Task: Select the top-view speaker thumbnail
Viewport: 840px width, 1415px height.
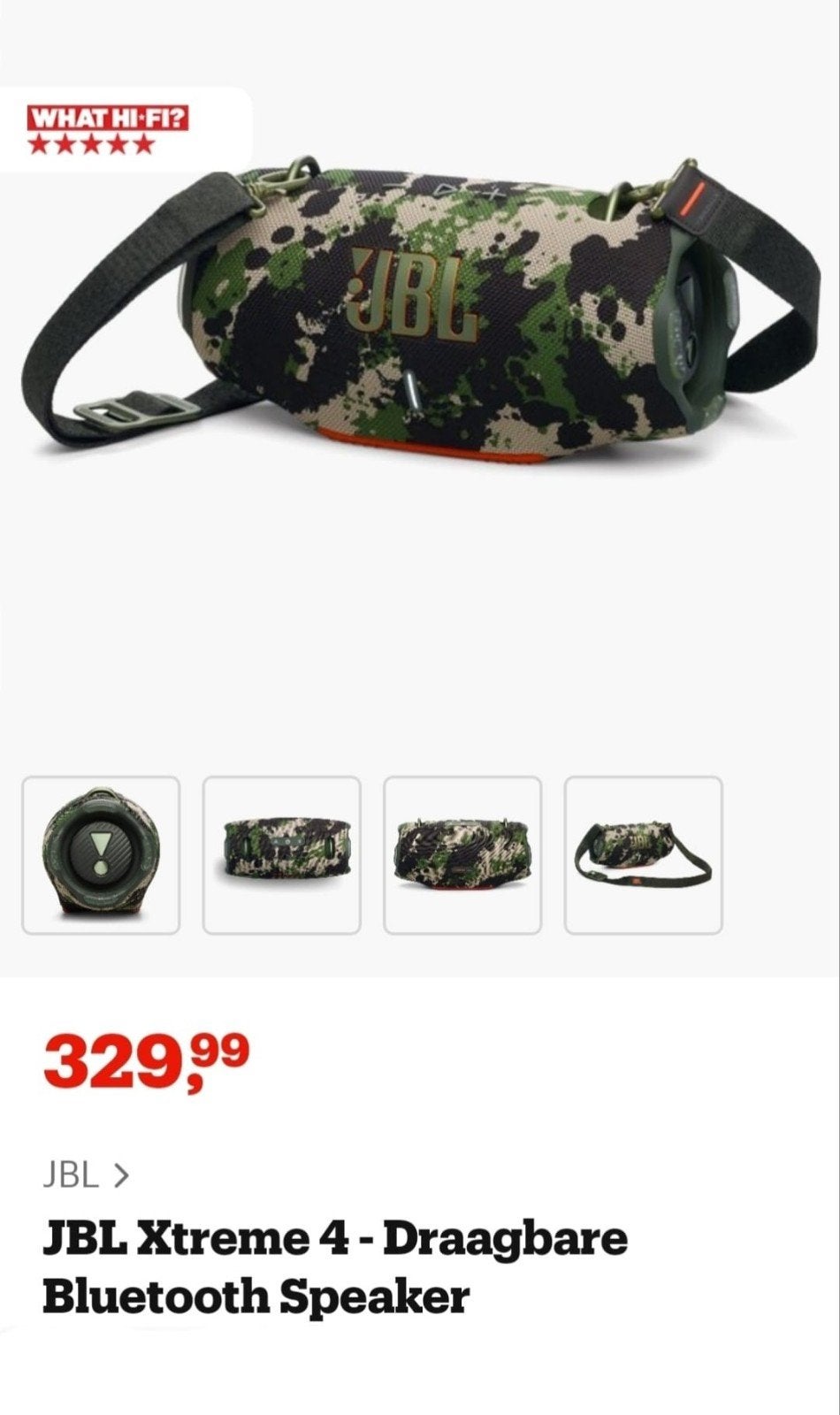Action: point(282,855)
